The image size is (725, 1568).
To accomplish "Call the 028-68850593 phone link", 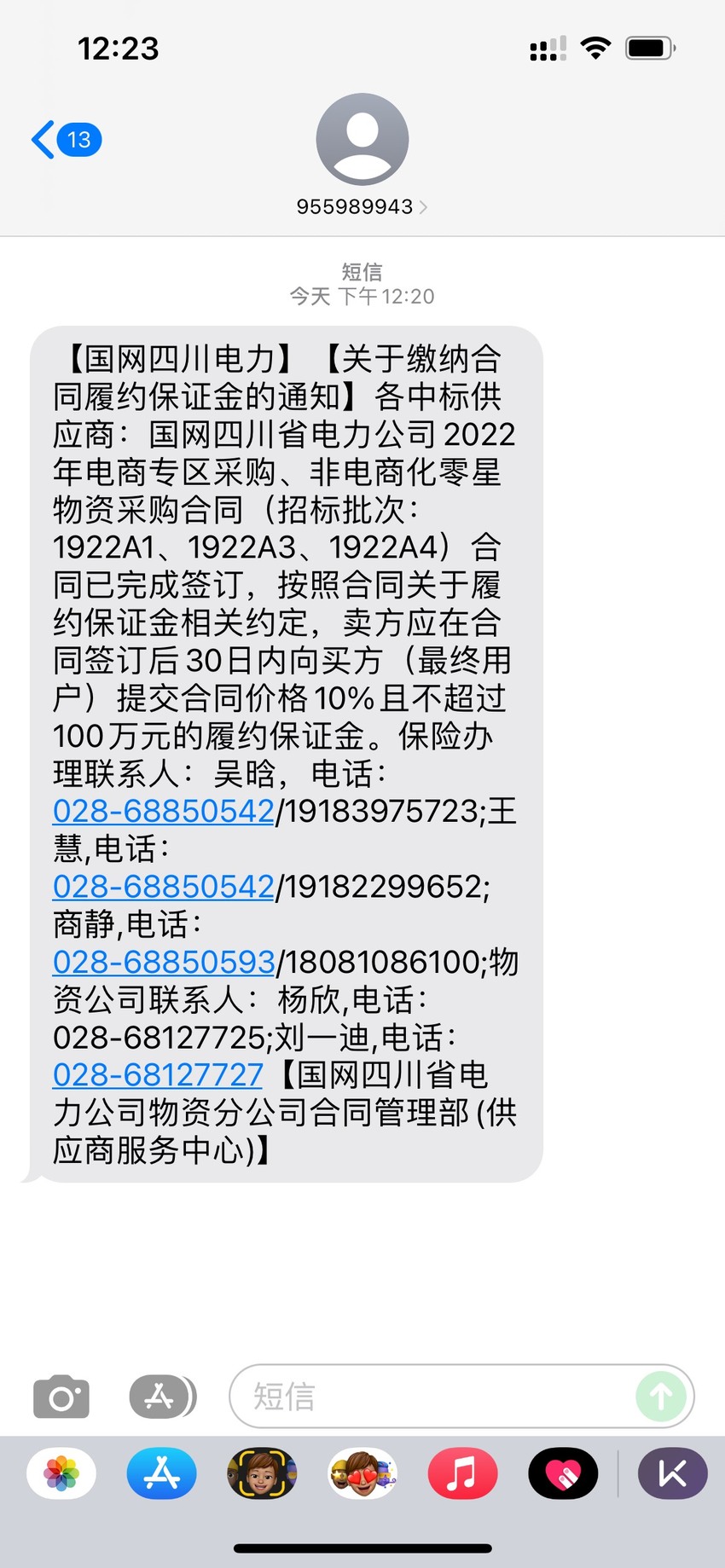I will (164, 962).
